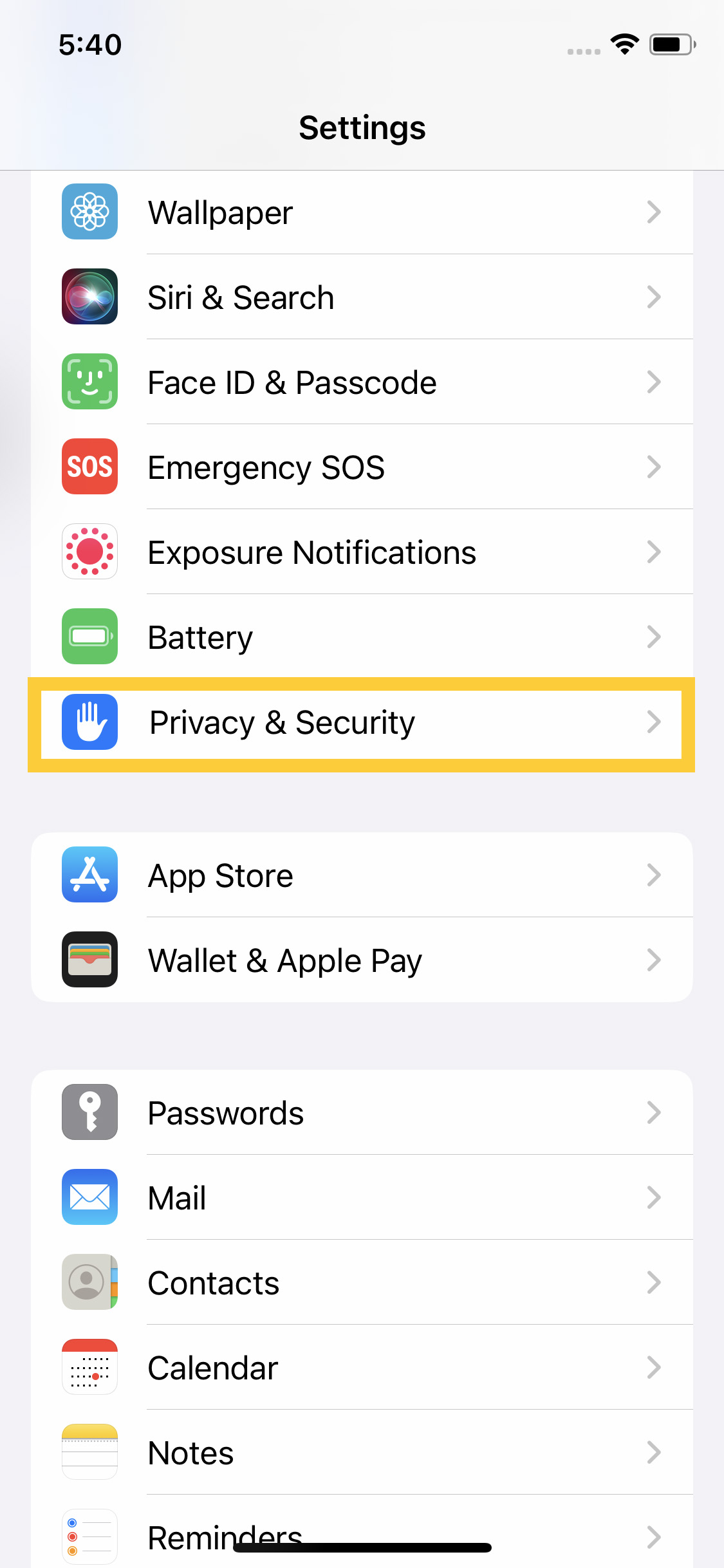This screenshot has height=1568, width=724.
Task: Open Contacts settings
Action: [362, 1282]
